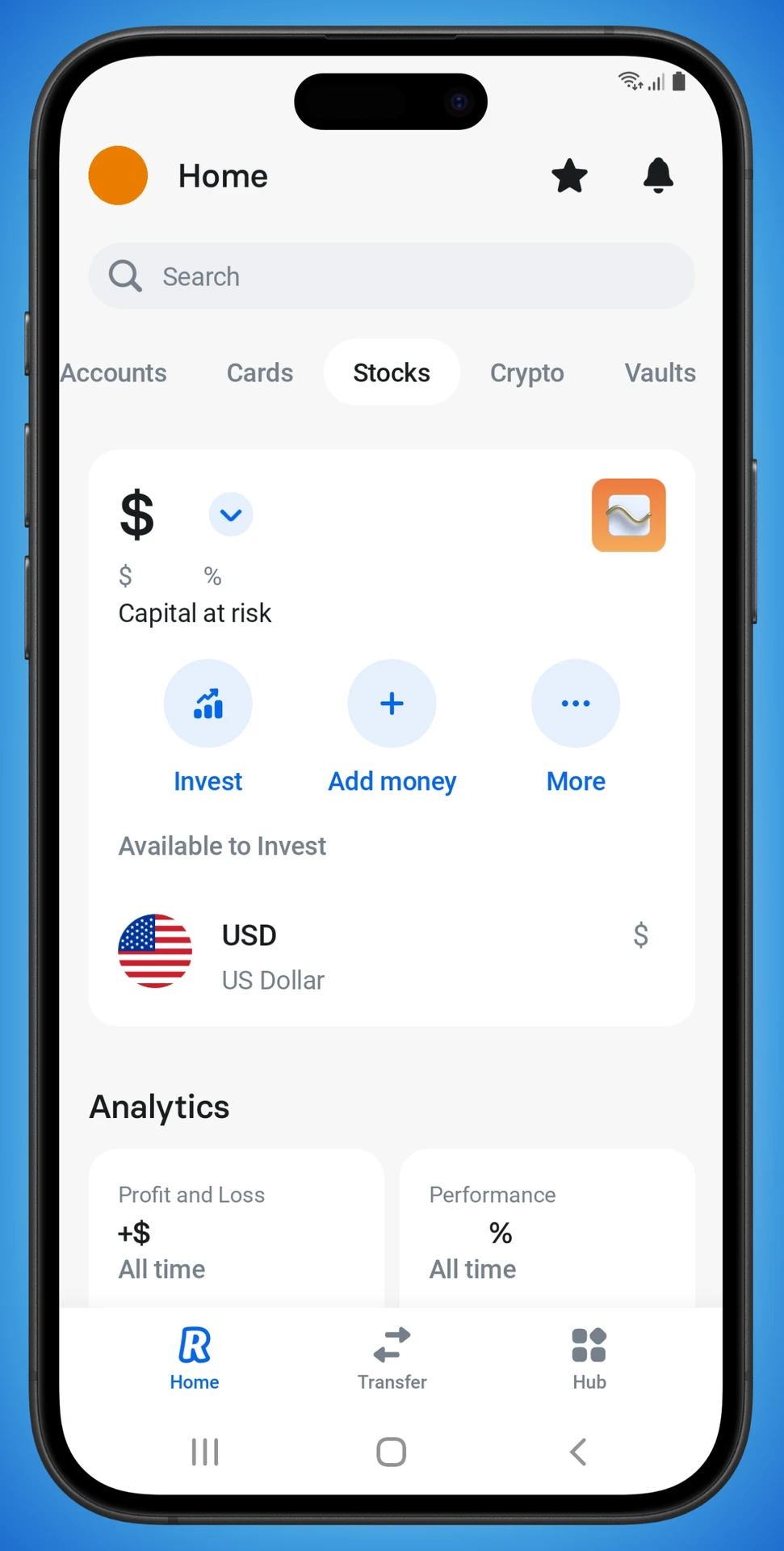Switch to the Accounts tab

(x=114, y=373)
